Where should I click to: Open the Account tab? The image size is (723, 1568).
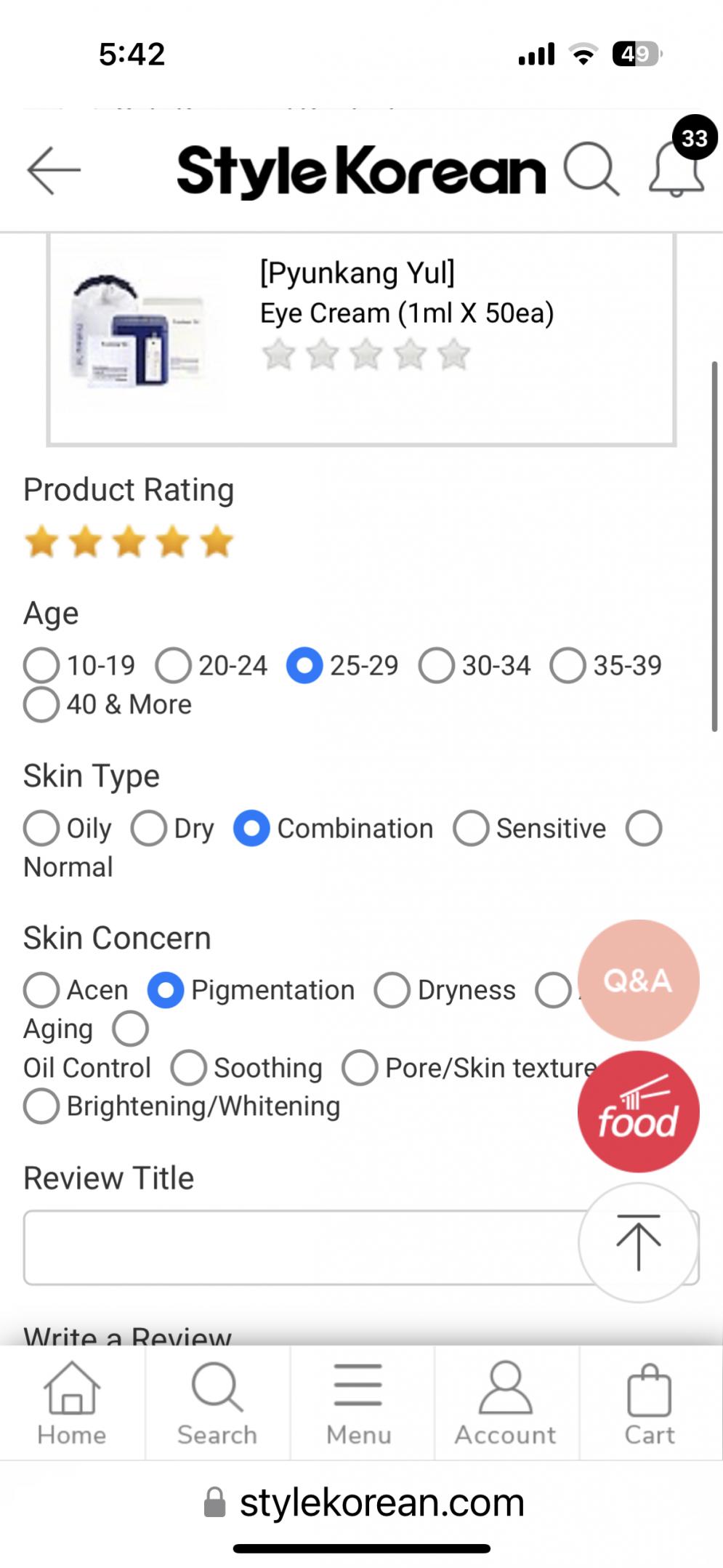tap(506, 1403)
